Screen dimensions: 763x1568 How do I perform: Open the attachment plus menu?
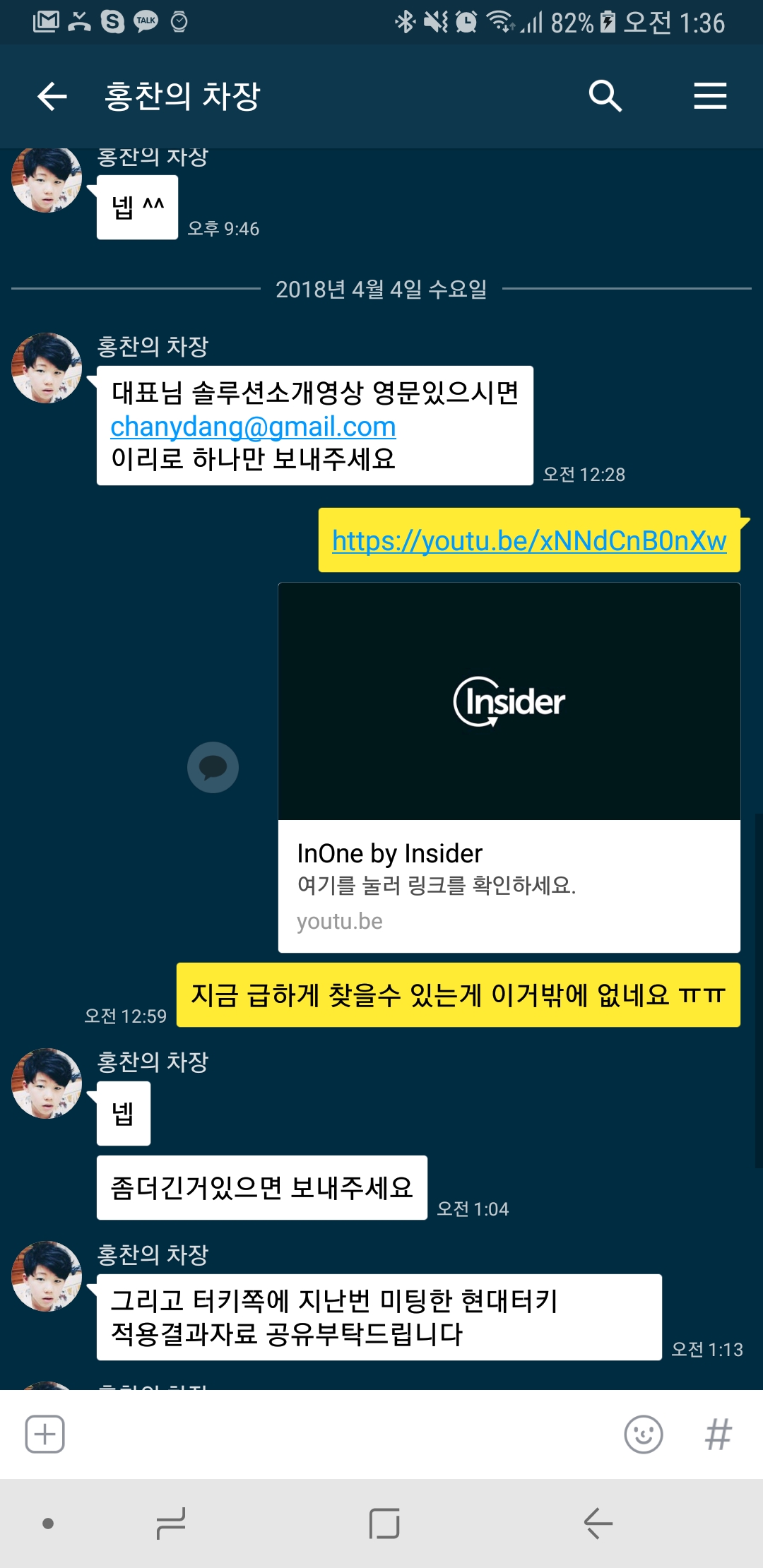click(x=45, y=1435)
